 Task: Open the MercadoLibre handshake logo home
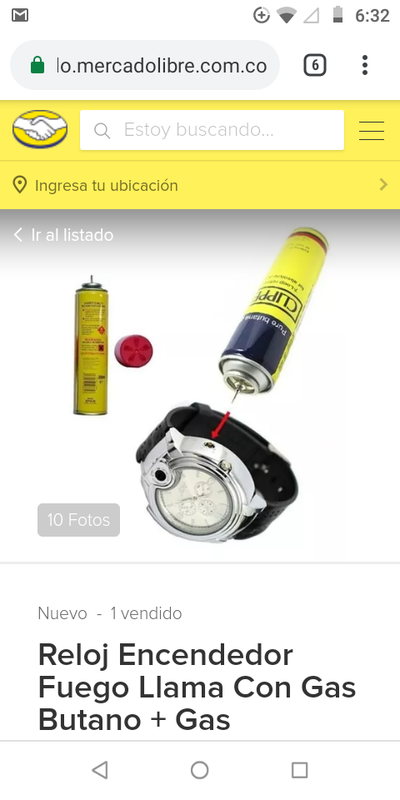(x=40, y=129)
